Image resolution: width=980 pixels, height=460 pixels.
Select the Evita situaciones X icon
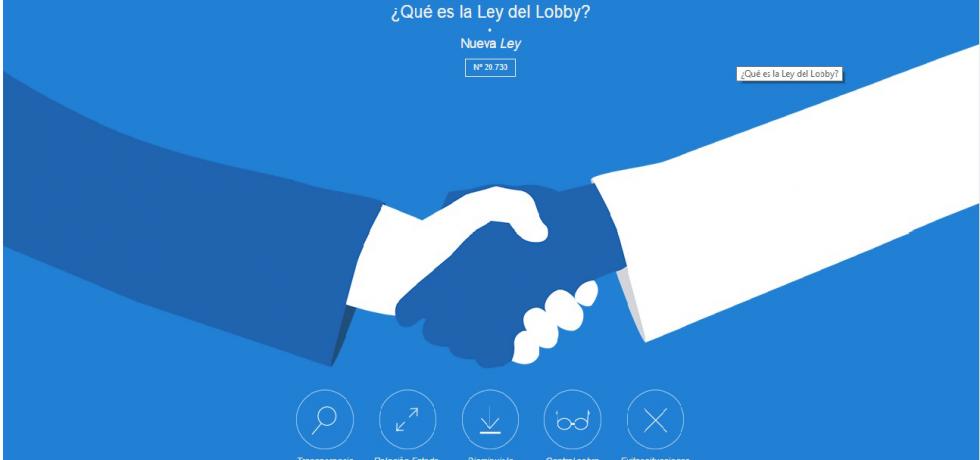[x=655, y=419]
